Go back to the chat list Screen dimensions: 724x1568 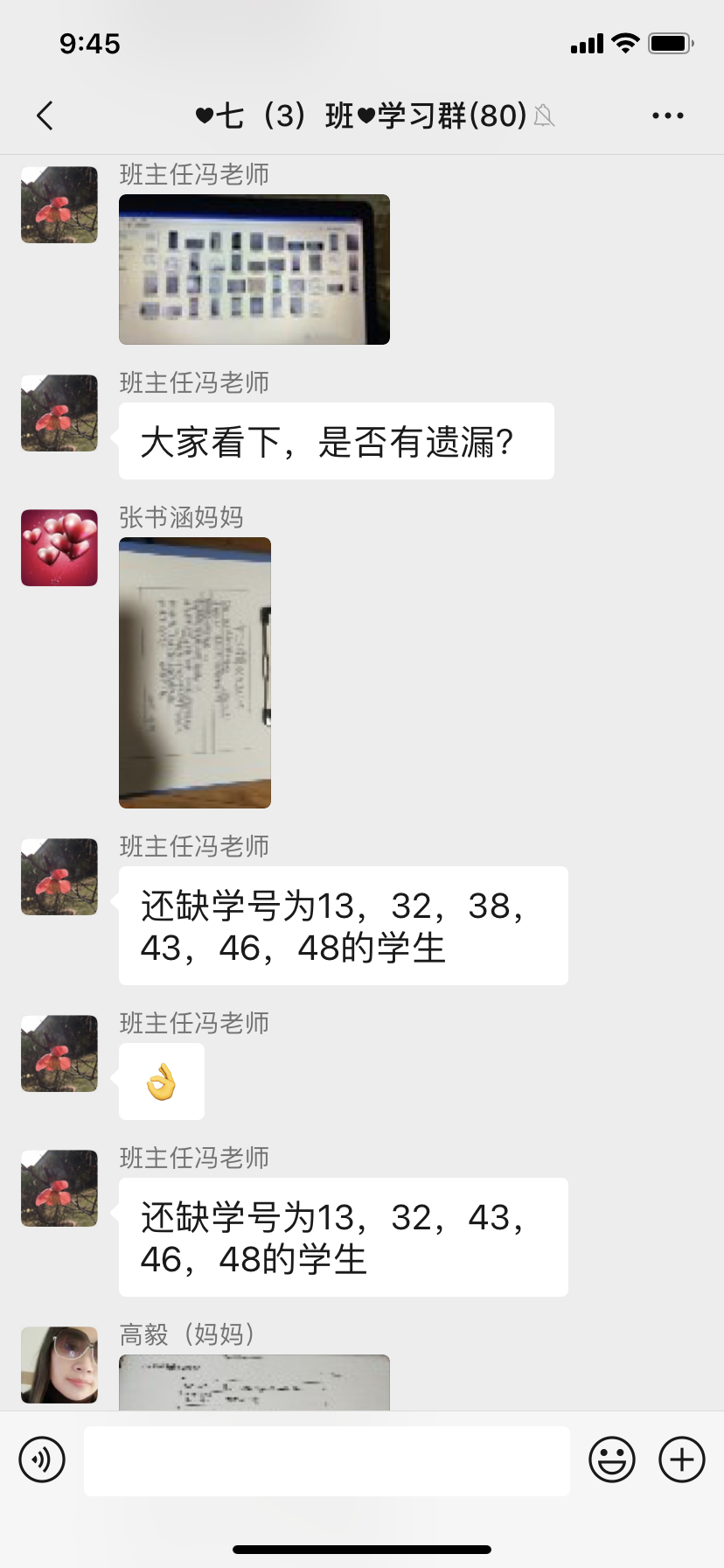(x=45, y=115)
